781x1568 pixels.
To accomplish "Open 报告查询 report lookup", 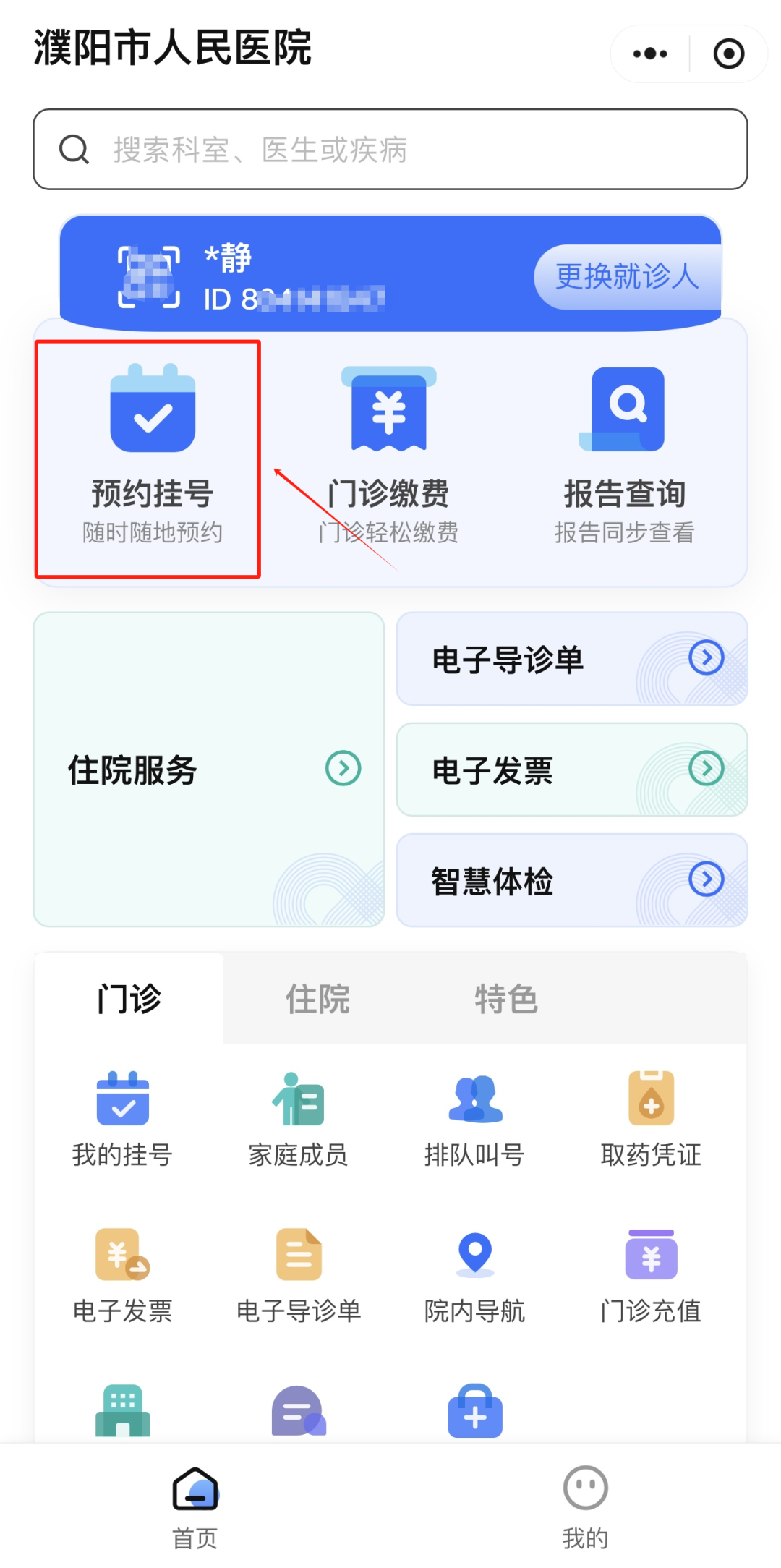I will tap(625, 456).
